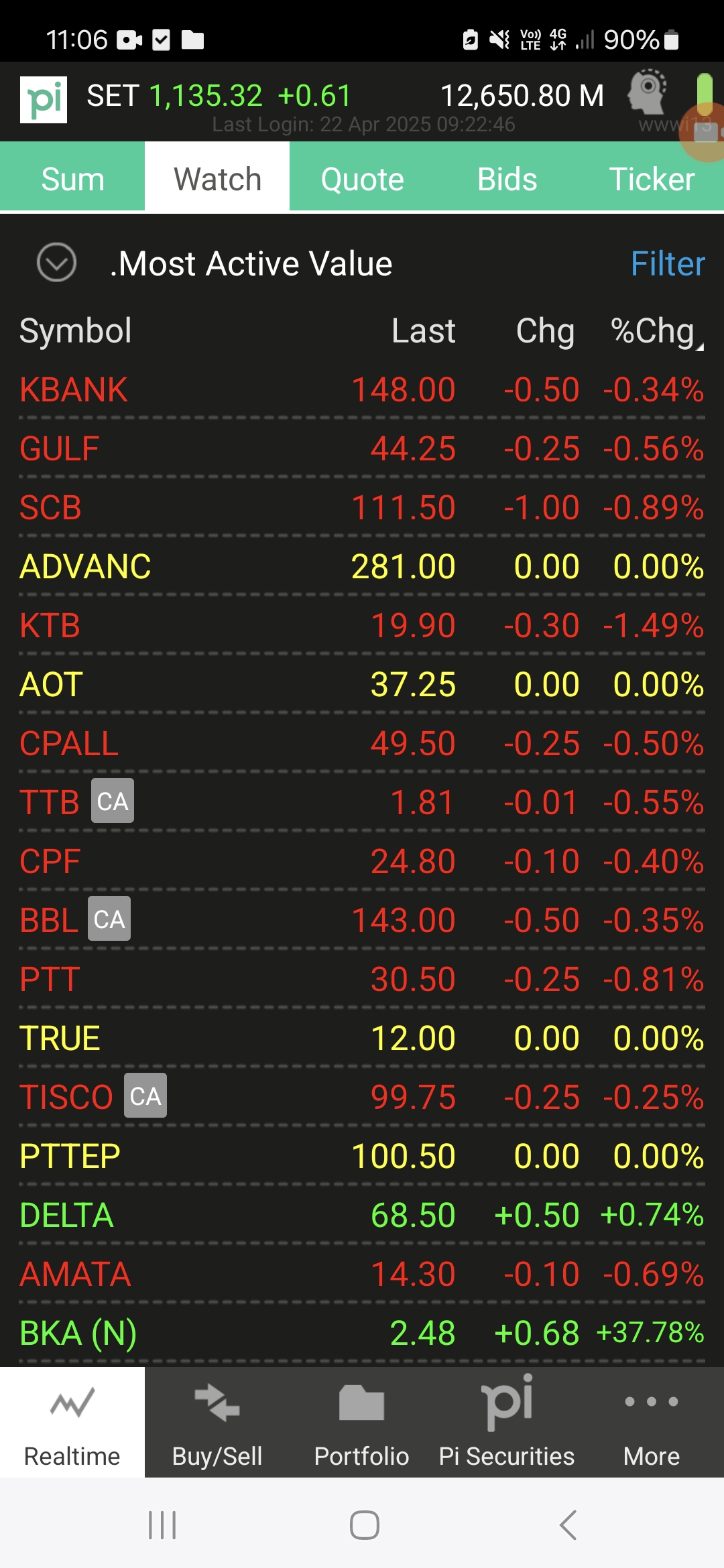Open the Quote tab

click(362, 178)
